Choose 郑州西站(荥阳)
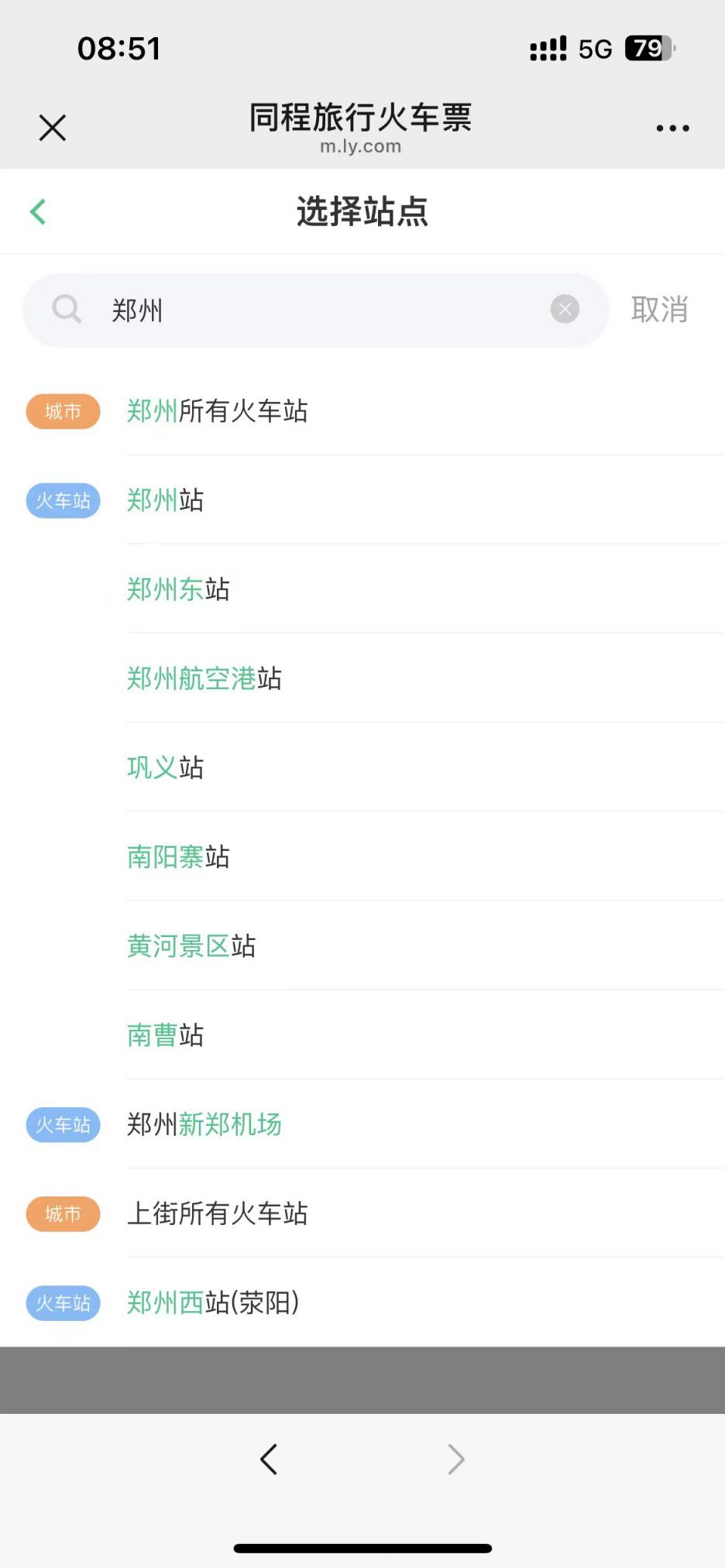725x1568 pixels. (x=213, y=1302)
